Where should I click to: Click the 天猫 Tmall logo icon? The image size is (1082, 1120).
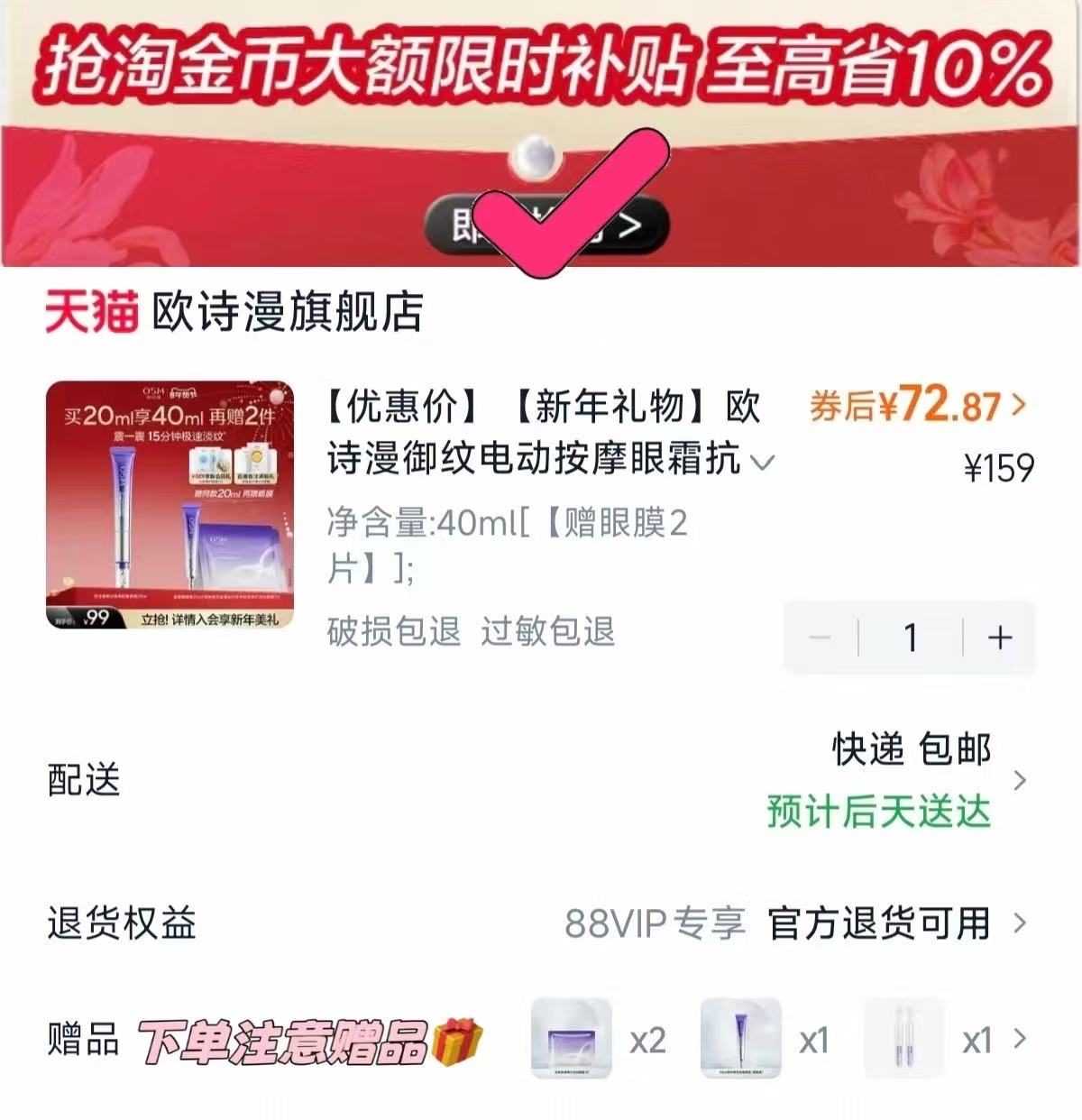[87, 313]
